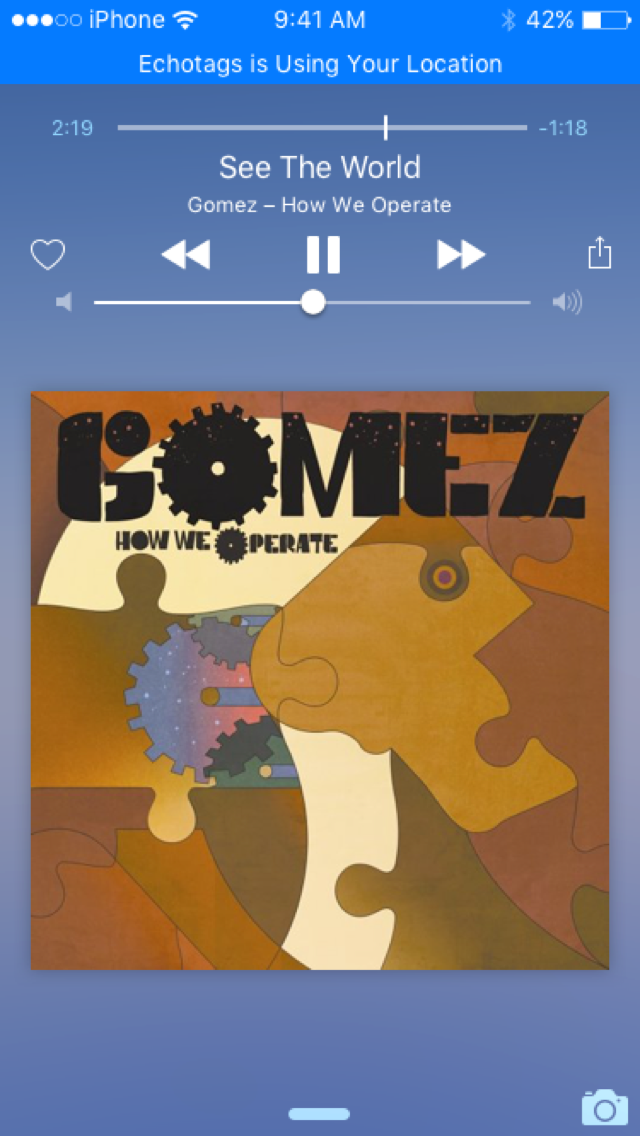Tap the Echotags location banner
640x1136 pixels.
click(x=320, y=64)
